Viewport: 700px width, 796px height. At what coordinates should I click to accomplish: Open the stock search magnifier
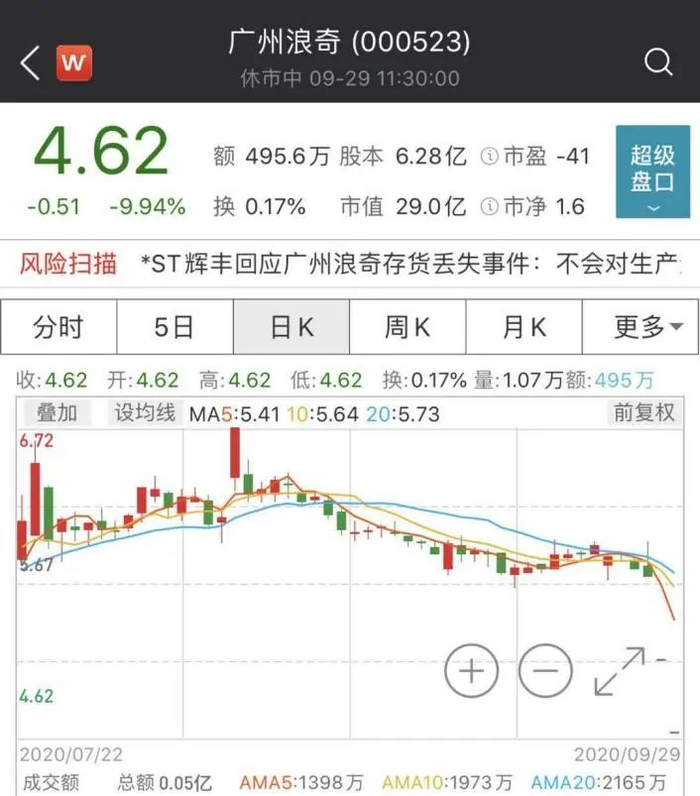[658, 62]
